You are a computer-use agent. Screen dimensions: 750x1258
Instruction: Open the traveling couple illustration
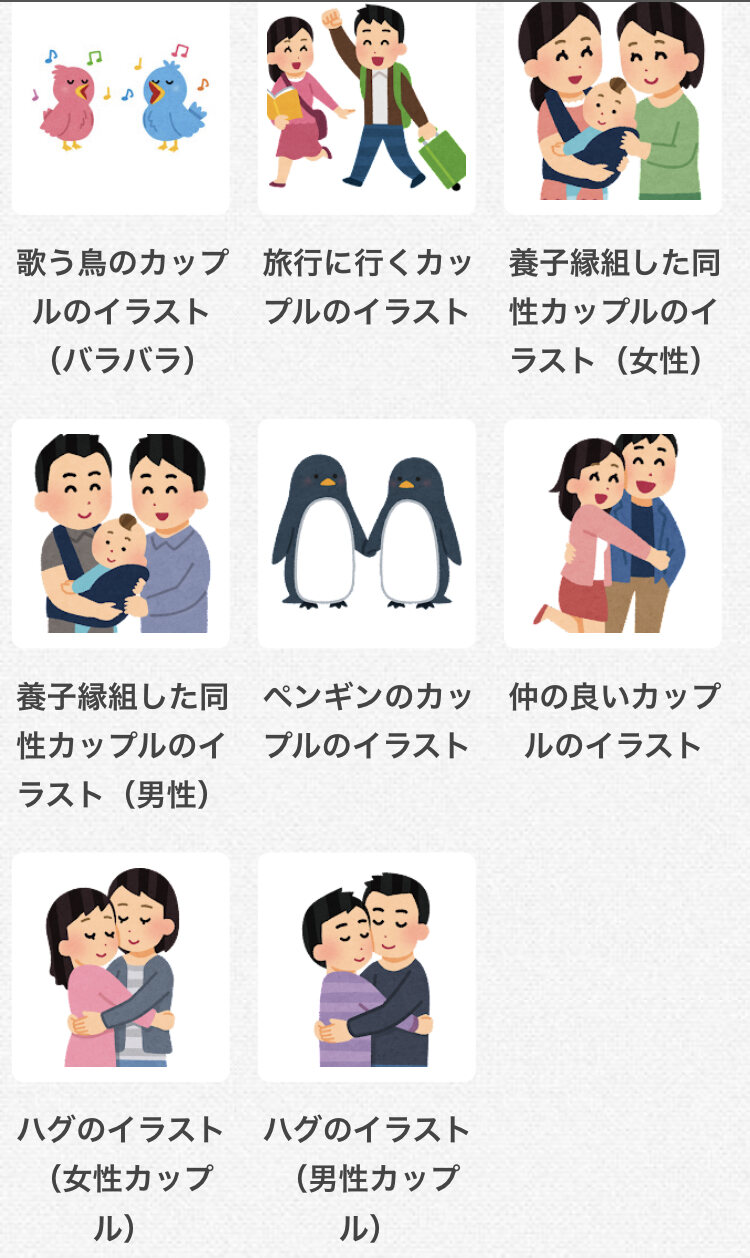click(367, 103)
